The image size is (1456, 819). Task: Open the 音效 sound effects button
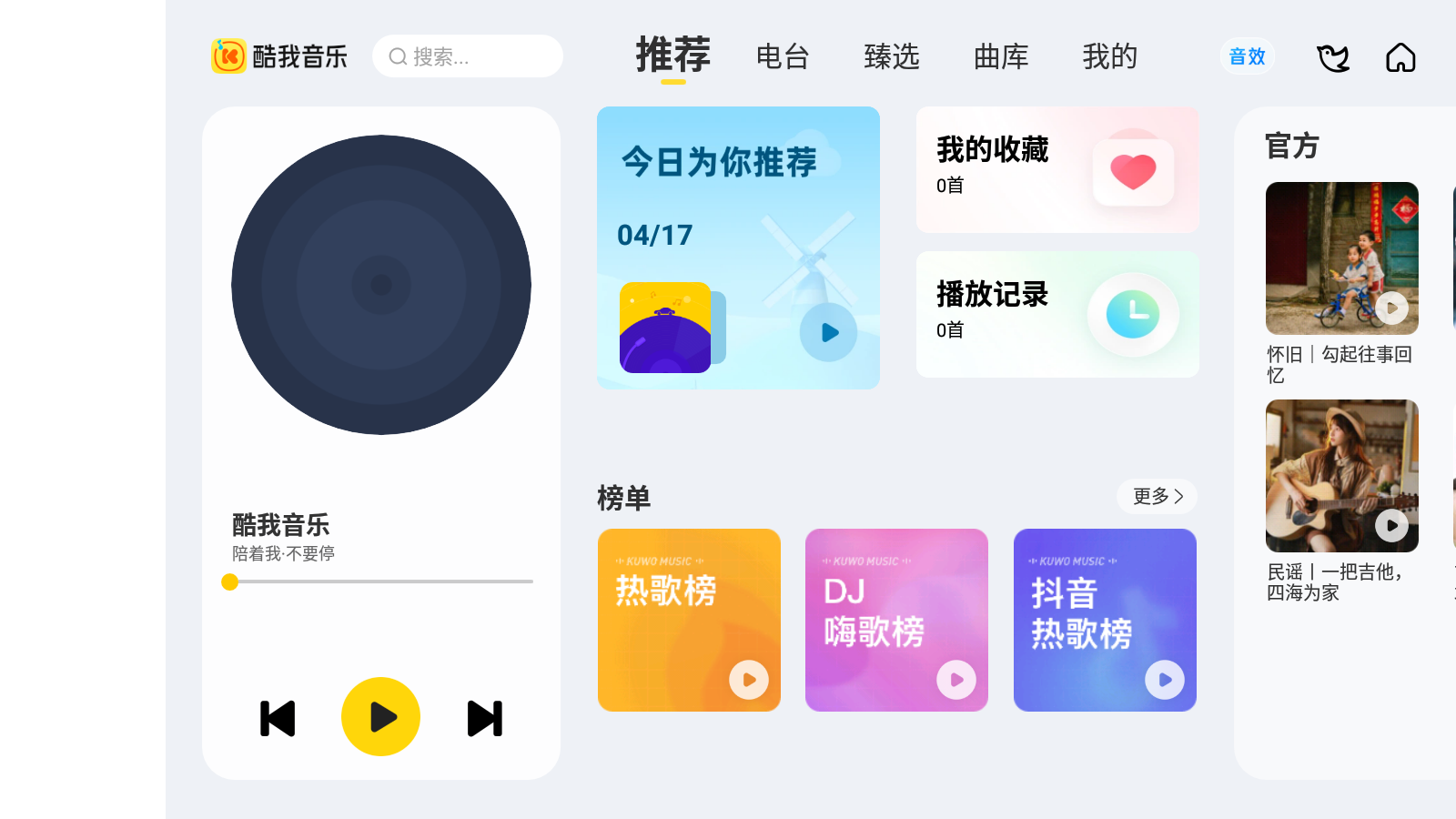pos(1247,56)
